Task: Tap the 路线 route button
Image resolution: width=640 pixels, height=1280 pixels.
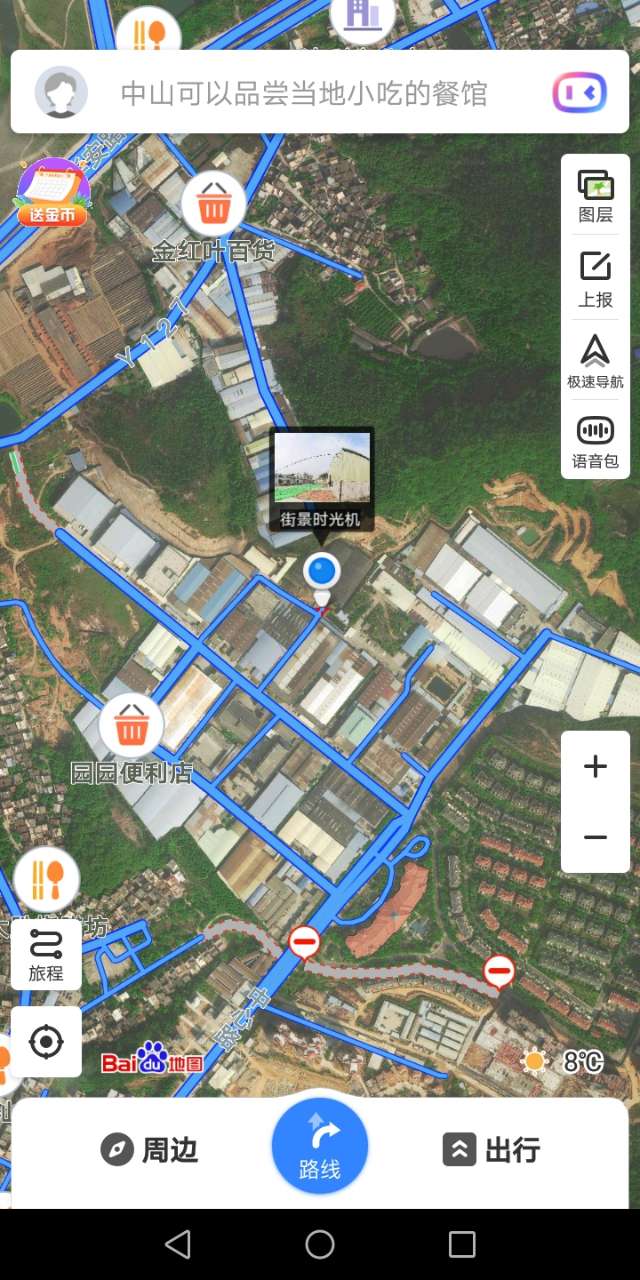Action: (320, 1146)
